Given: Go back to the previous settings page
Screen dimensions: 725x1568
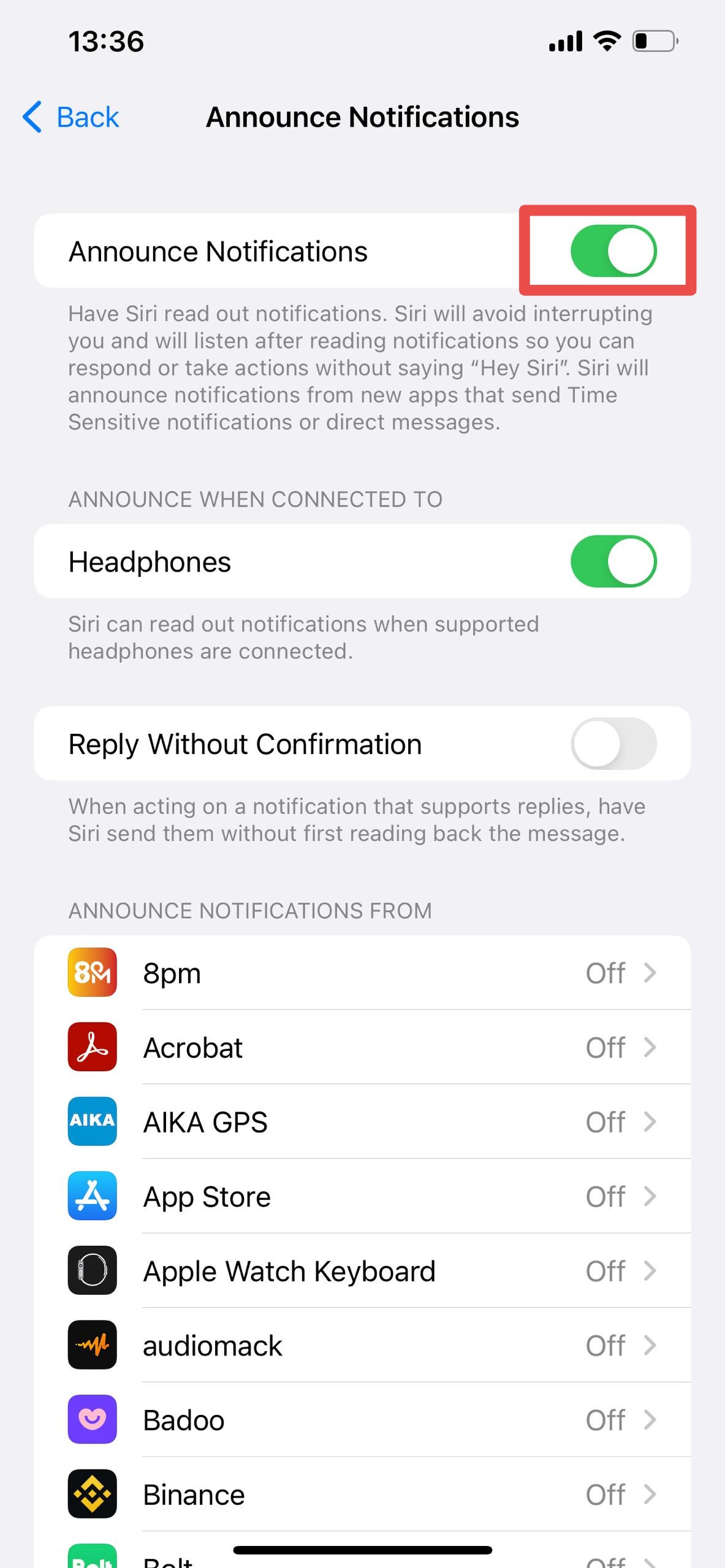Looking at the screenshot, I should [71, 117].
